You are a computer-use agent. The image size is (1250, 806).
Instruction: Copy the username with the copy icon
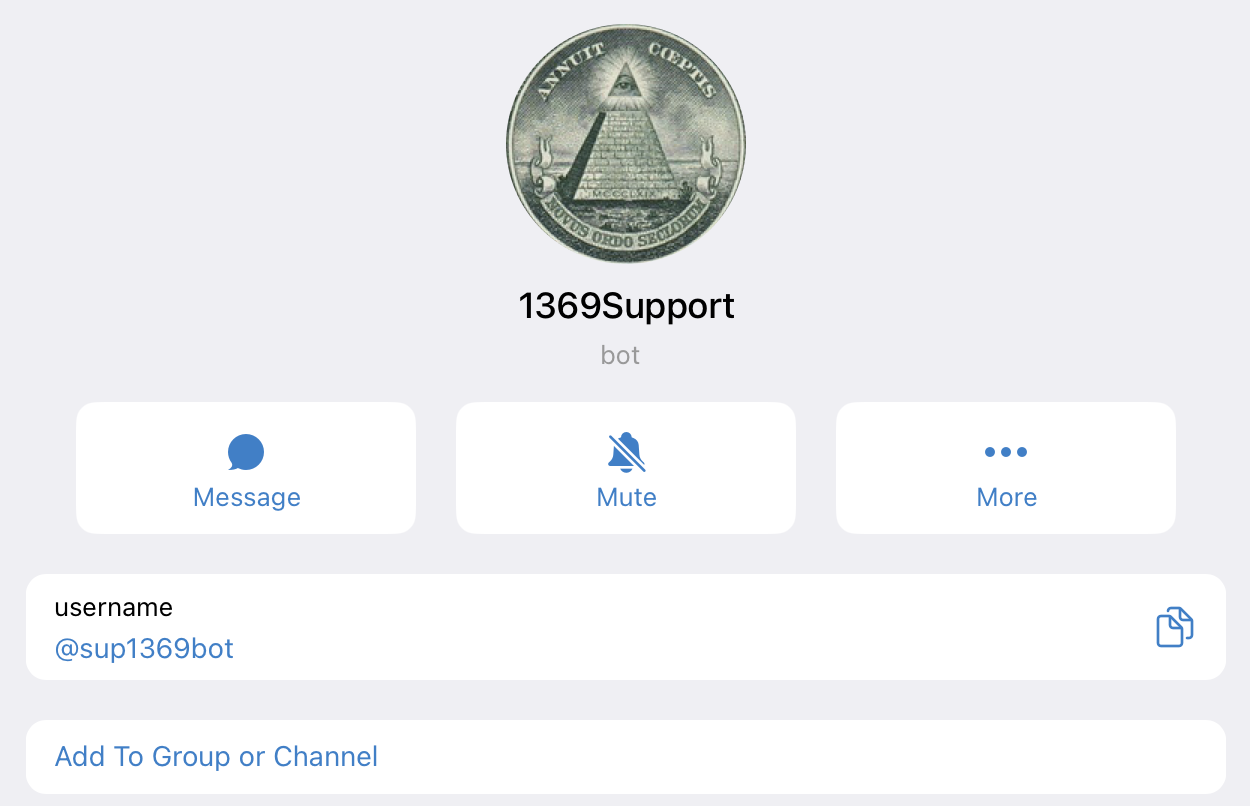pos(1175,627)
